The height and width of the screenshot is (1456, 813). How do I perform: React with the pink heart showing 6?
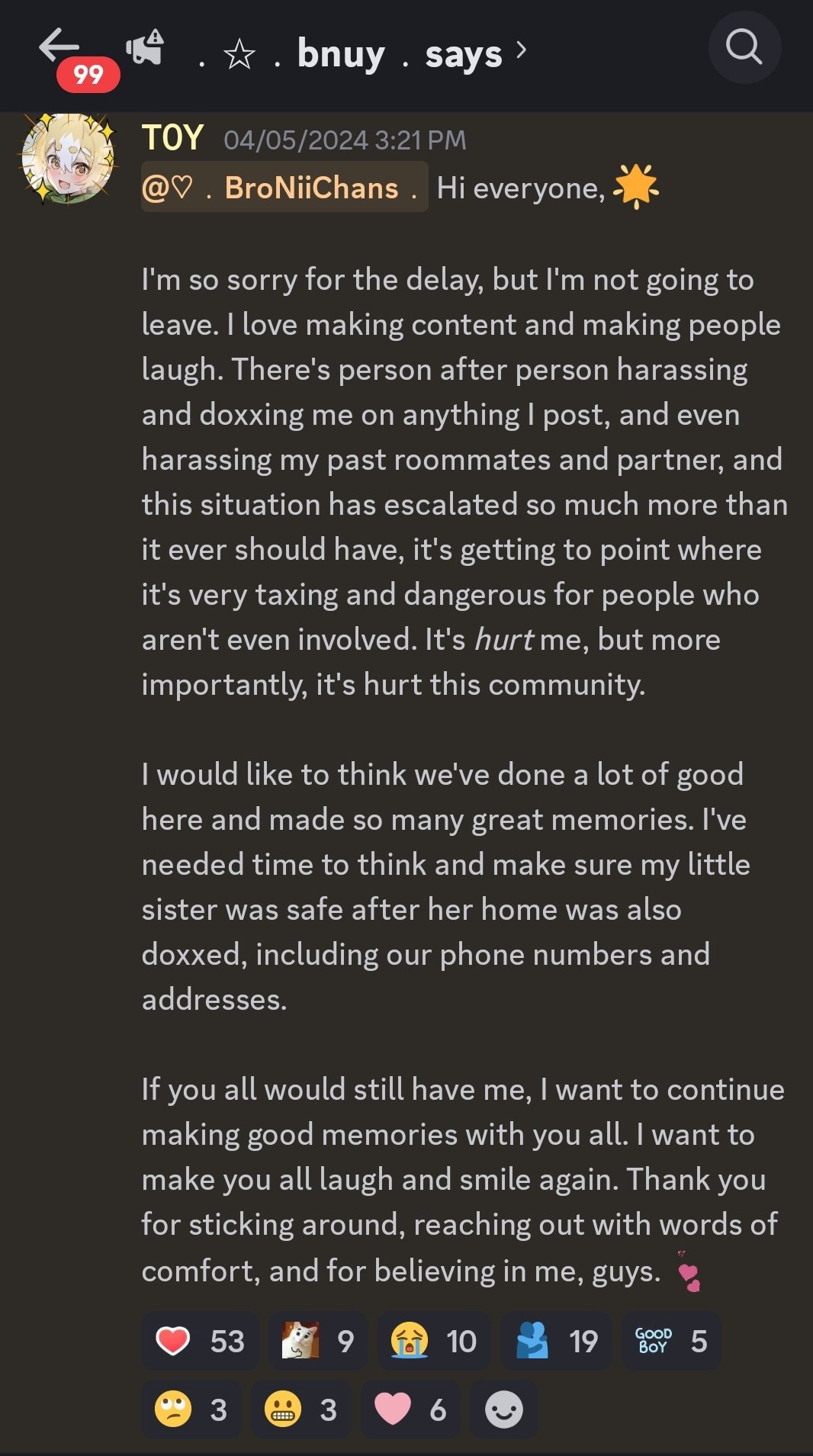(410, 1409)
